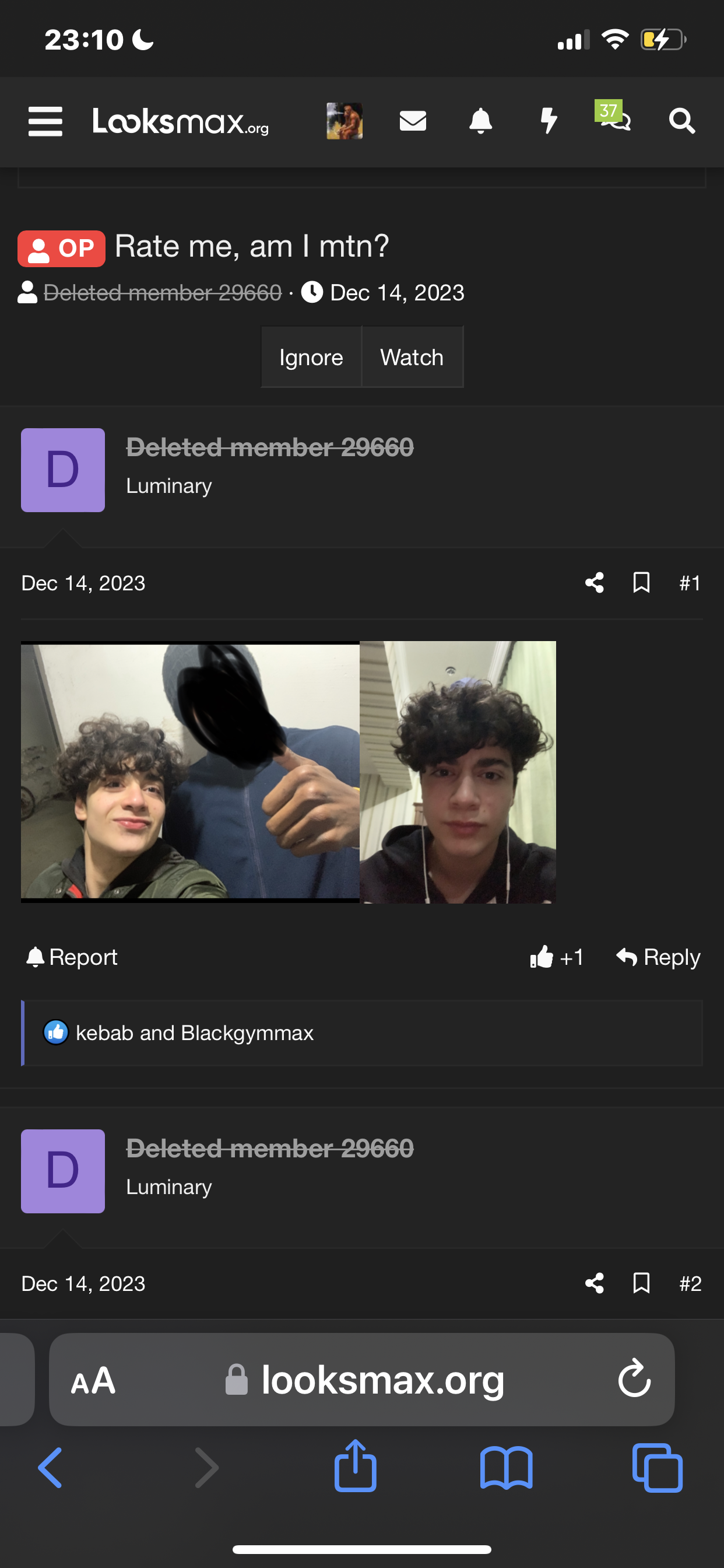Open the lightning bolt new posts icon
Screen dimensions: 724x1568
click(549, 121)
